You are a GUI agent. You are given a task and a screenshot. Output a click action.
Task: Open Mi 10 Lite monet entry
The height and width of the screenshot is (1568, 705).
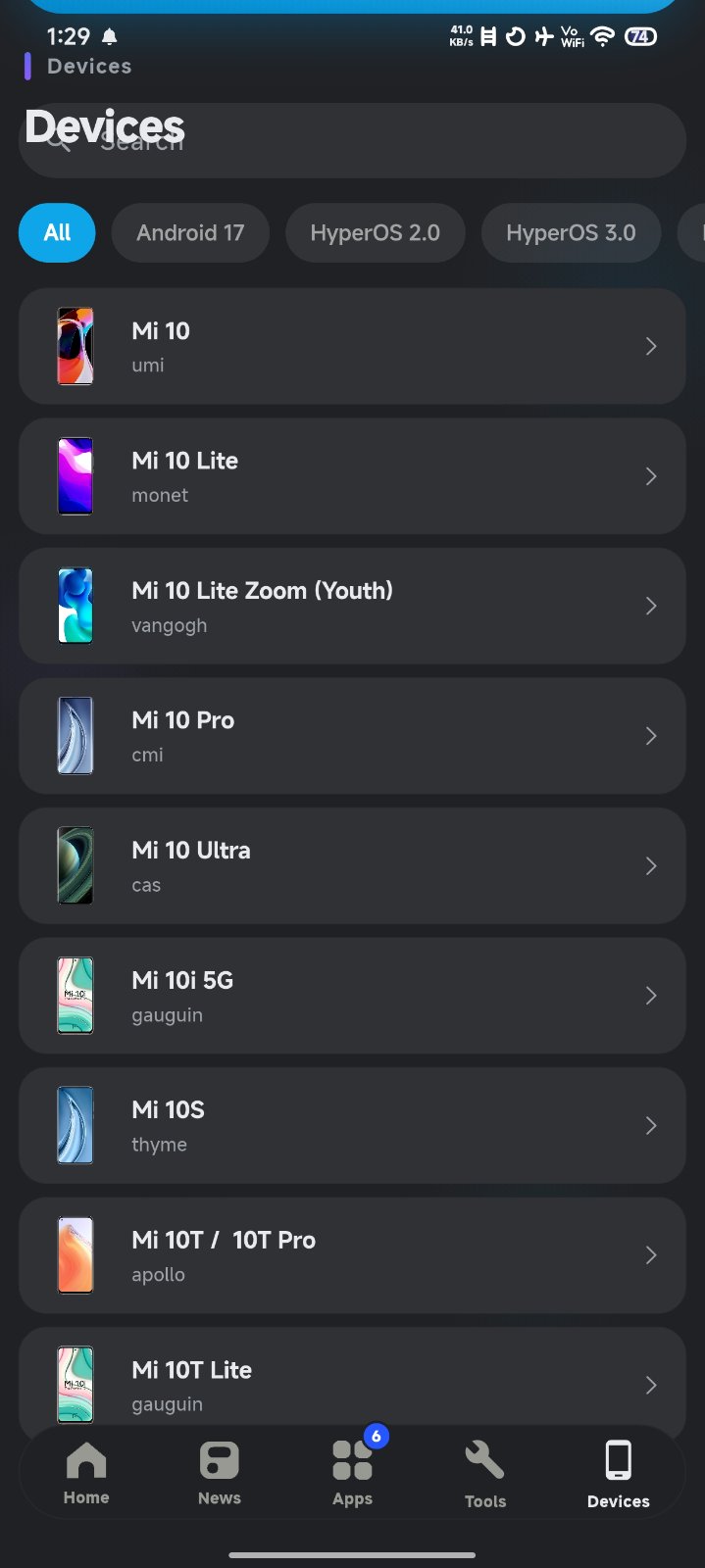(352, 476)
